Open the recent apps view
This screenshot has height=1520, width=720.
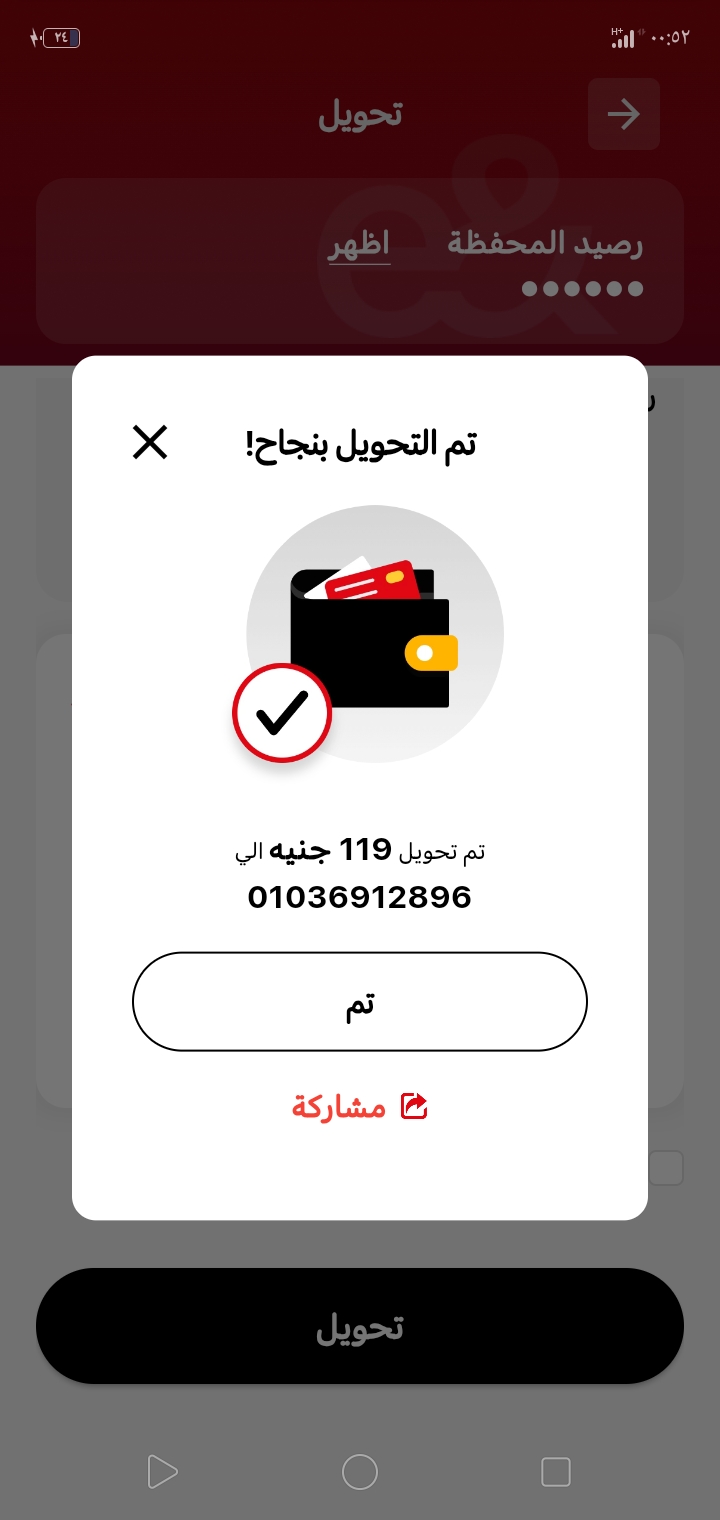(x=555, y=1472)
